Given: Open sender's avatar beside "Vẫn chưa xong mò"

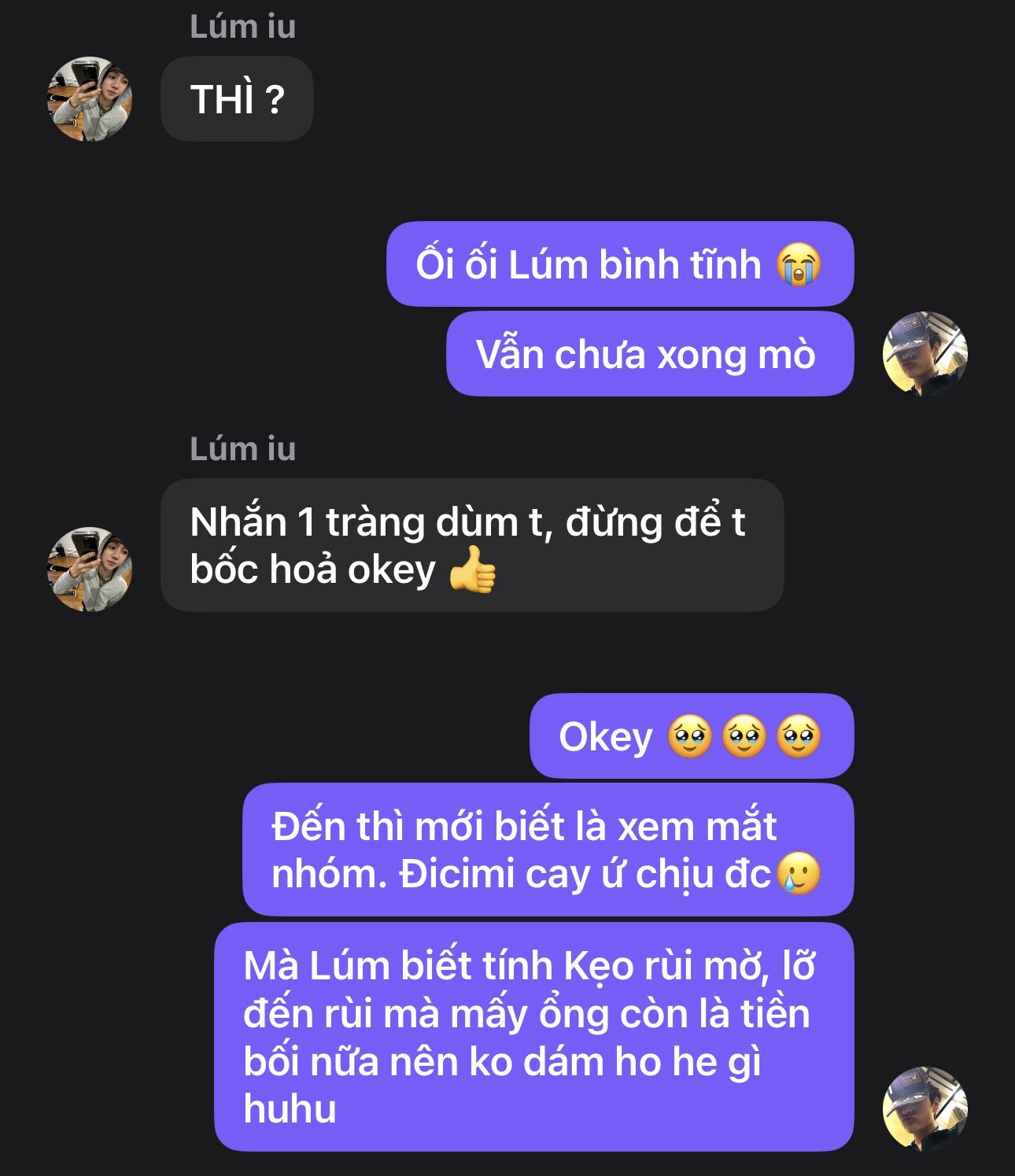Looking at the screenshot, I should [x=925, y=354].
